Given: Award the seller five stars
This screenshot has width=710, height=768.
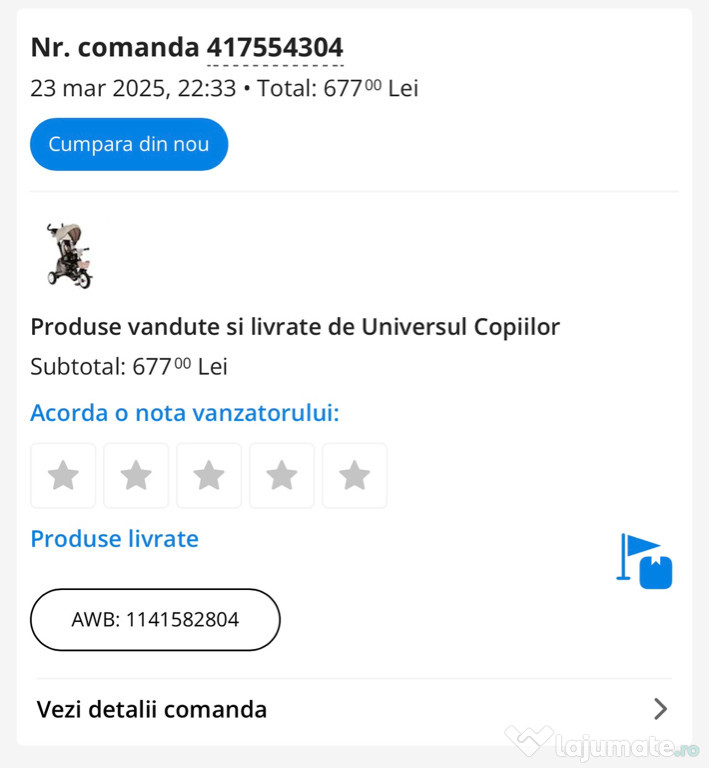Looking at the screenshot, I should [x=355, y=476].
